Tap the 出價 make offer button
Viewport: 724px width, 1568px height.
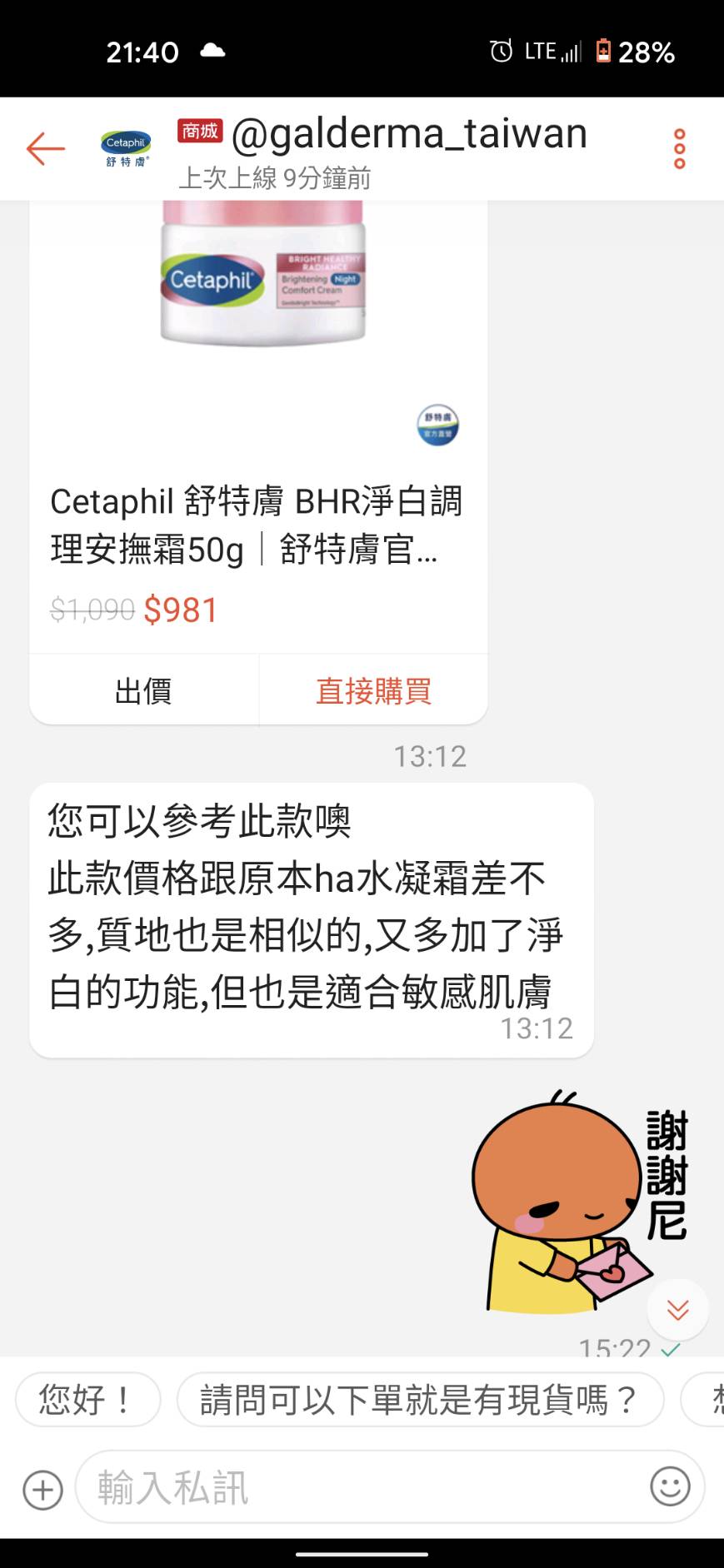[x=144, y=691]
